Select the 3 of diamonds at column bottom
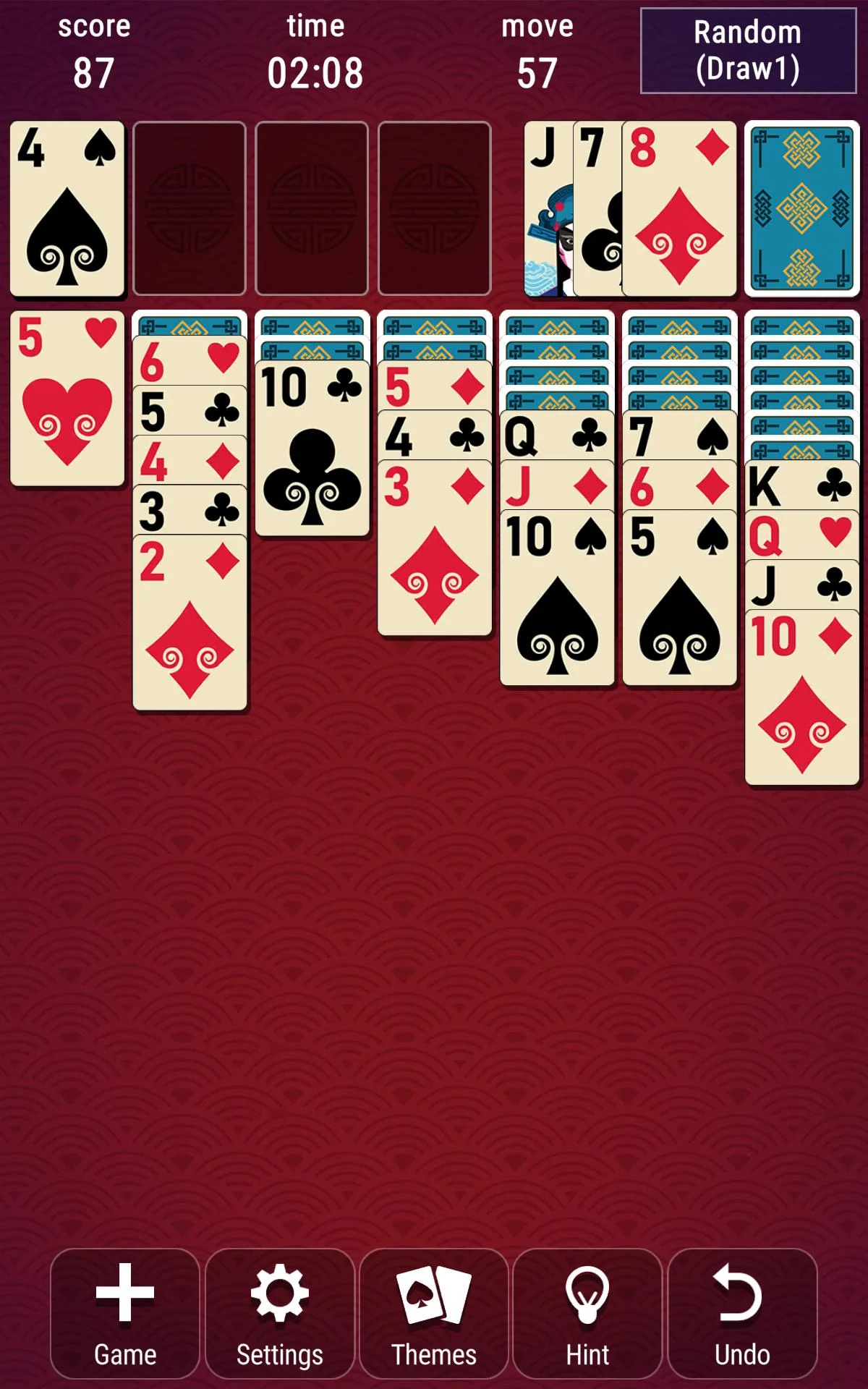The image size is (868, 1389). [x=435, y=548]
